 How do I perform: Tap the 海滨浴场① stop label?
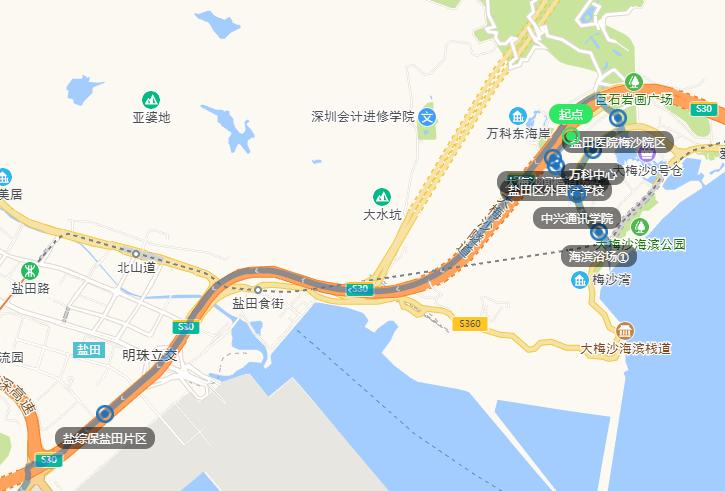pos(599,257)
